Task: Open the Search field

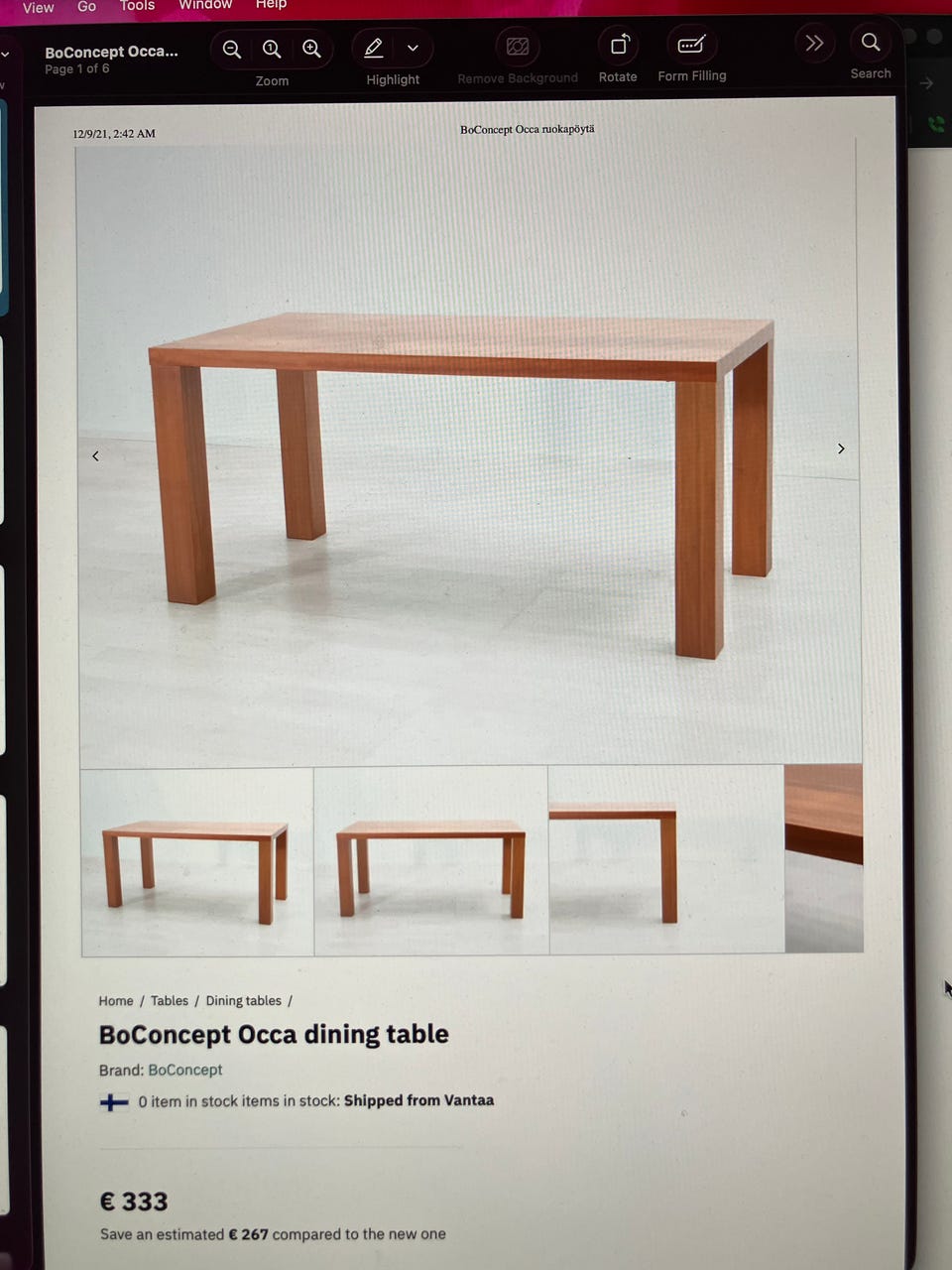Action: pos(871,43)
